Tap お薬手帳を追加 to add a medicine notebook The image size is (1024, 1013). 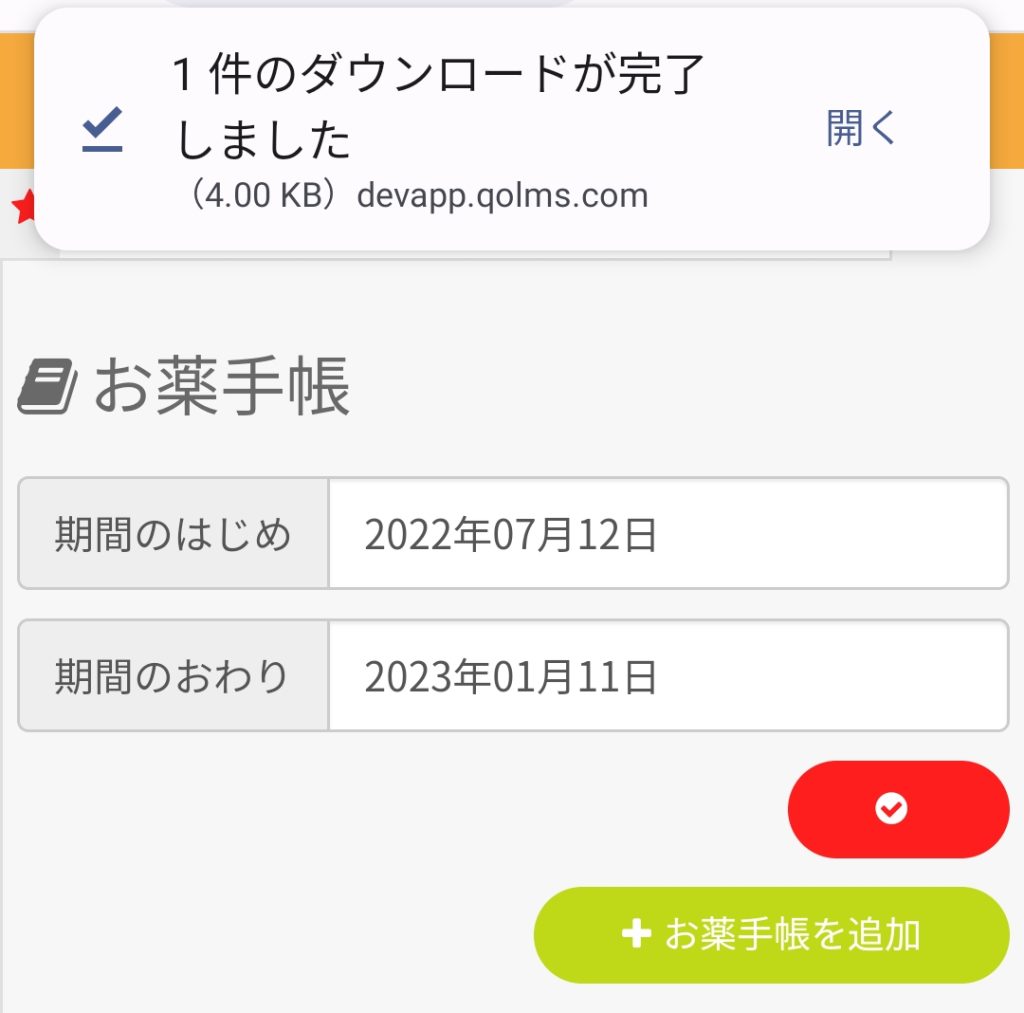pos(771,935)
